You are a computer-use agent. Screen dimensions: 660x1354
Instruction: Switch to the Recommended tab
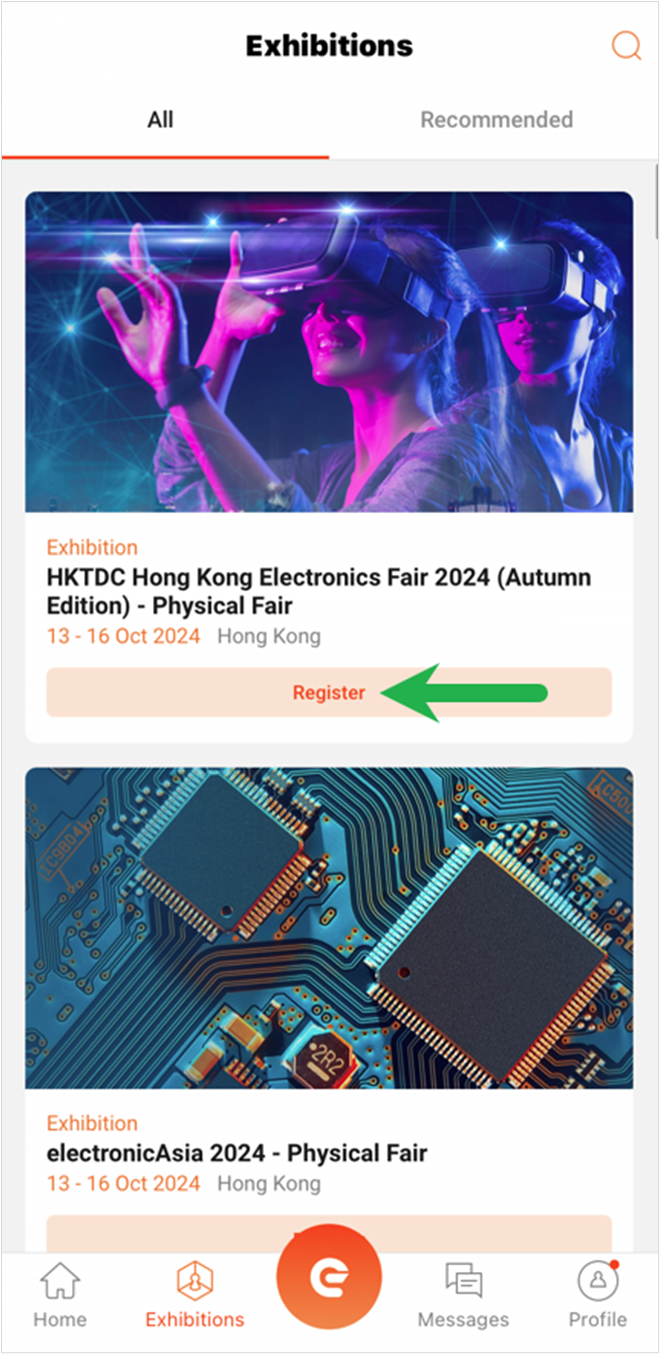[496, 120]
